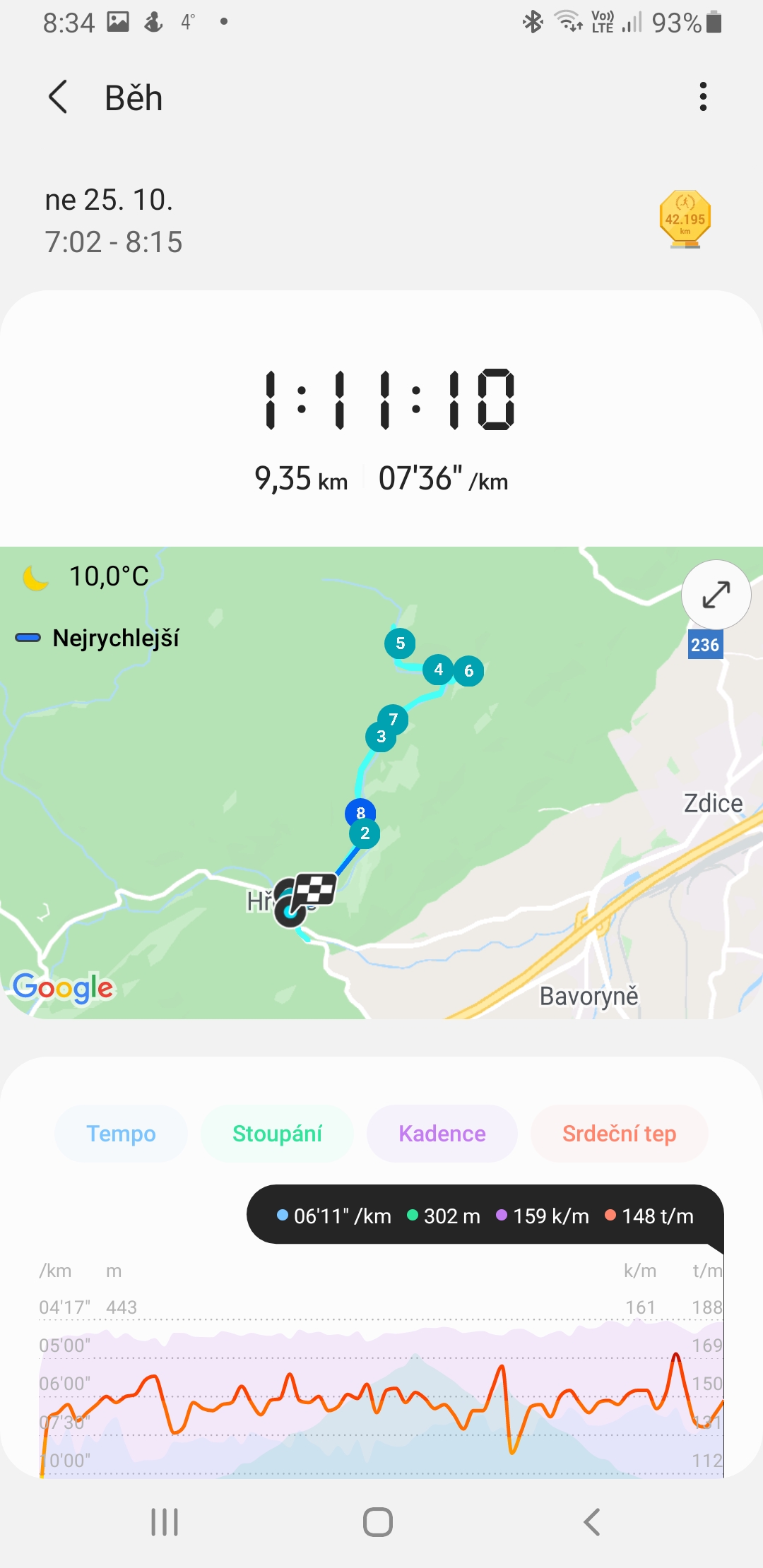Select the Srdeční tep chart chip

[619, 1134]
